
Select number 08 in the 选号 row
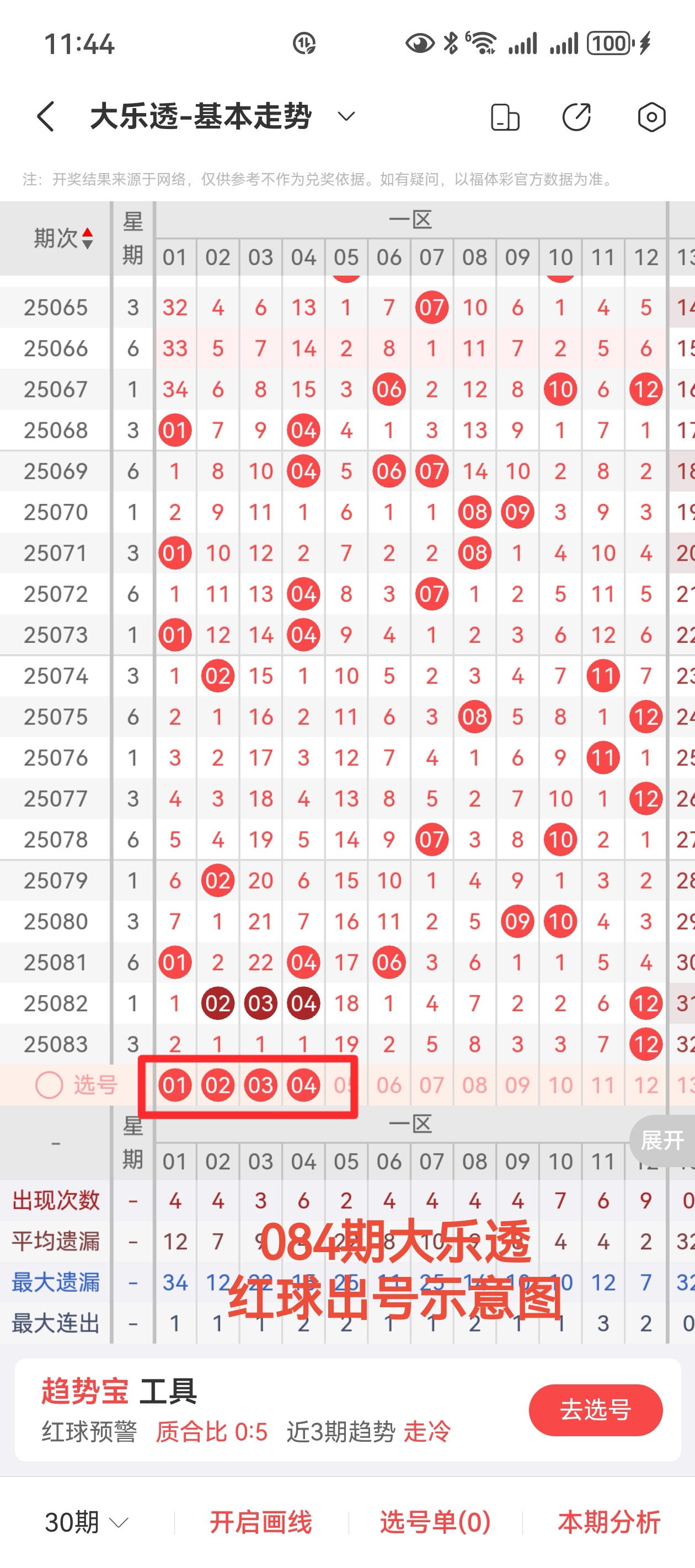pos(474,1084)
